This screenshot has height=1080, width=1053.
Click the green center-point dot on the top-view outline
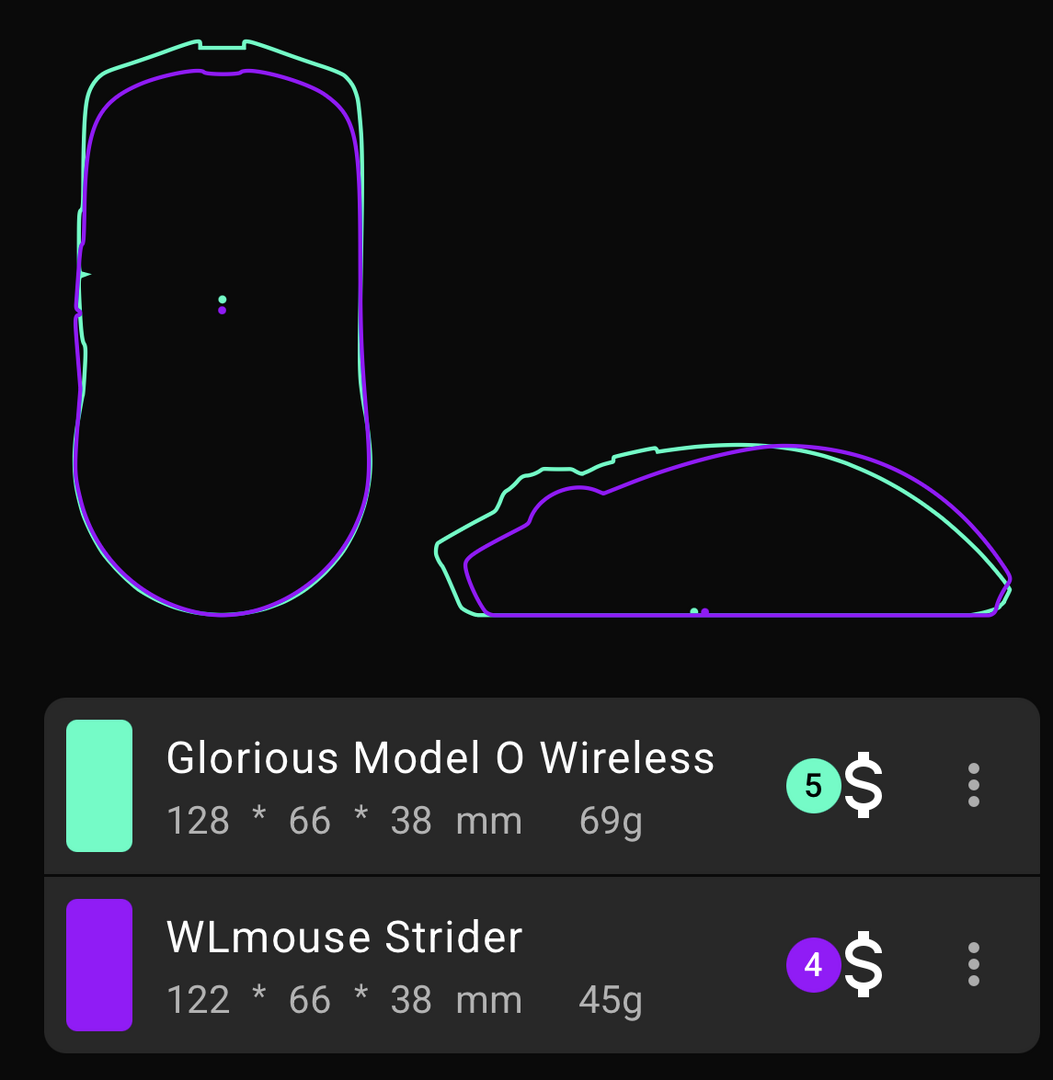pos(220,298)
